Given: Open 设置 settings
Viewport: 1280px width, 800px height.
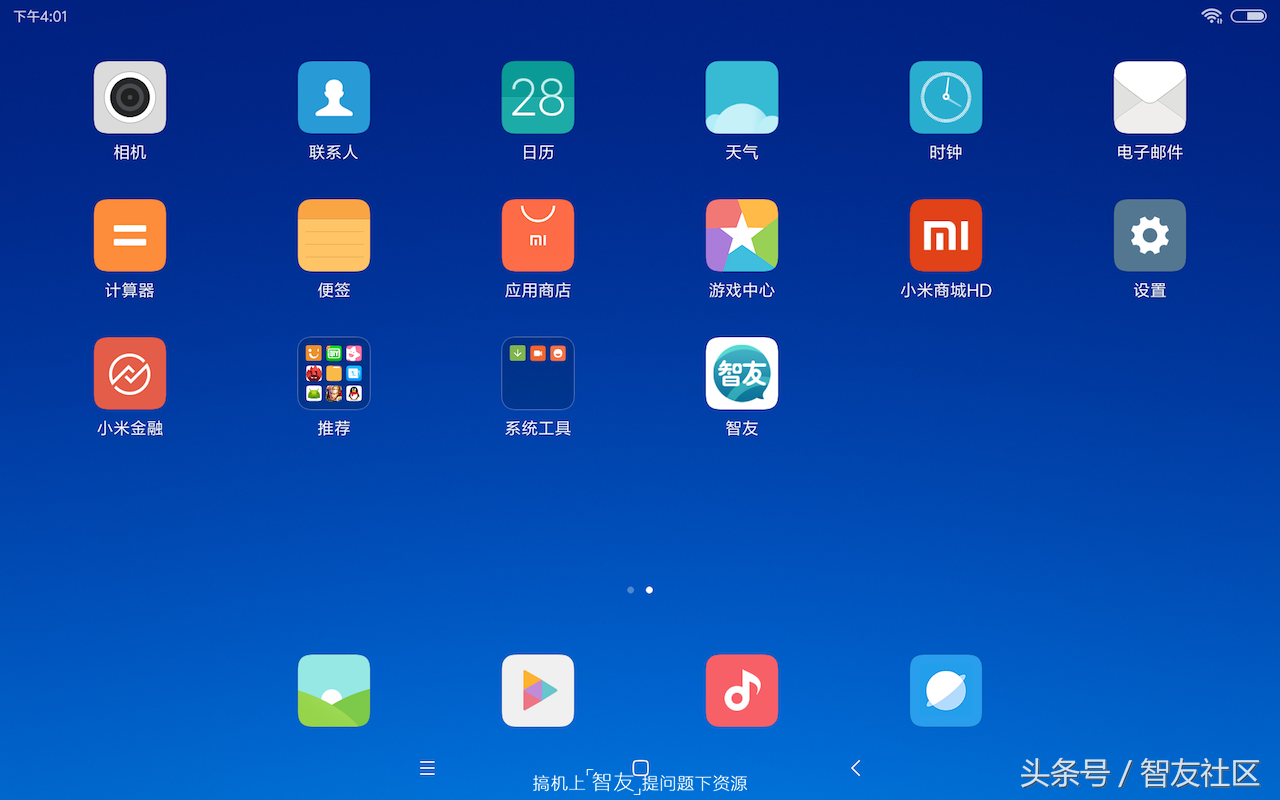Looking at the screenshot, I should [x=1150, y=236].
